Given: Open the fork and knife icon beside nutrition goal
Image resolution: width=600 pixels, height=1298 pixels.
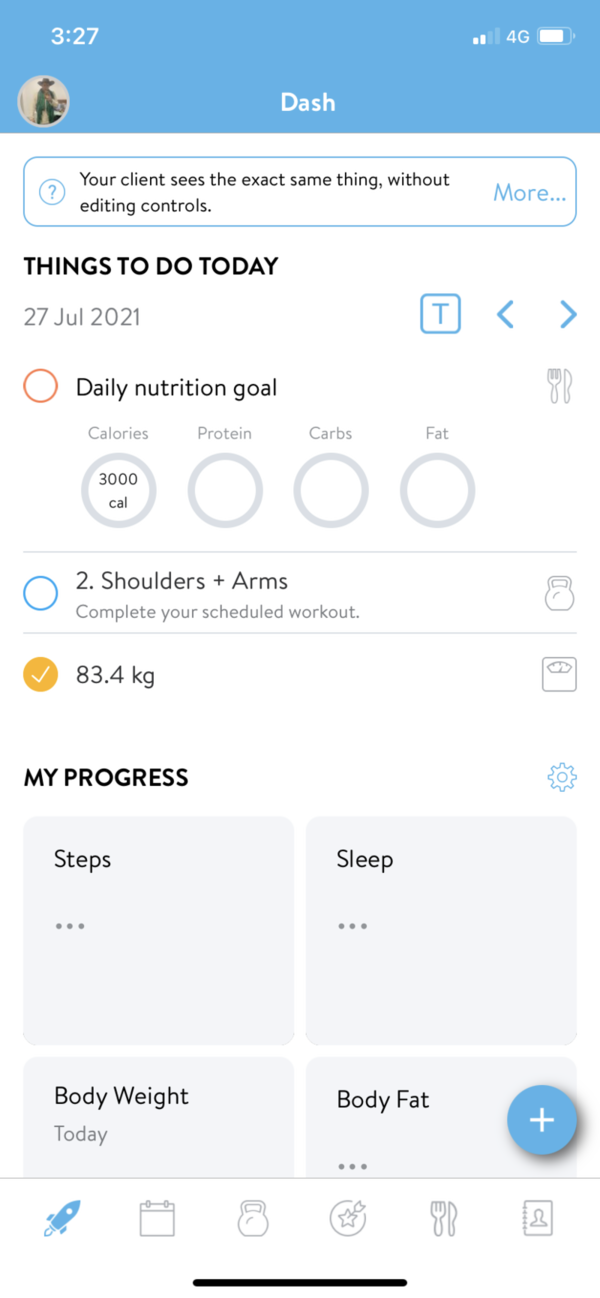Looking at the screenshot, I should (x=560, y=386).
